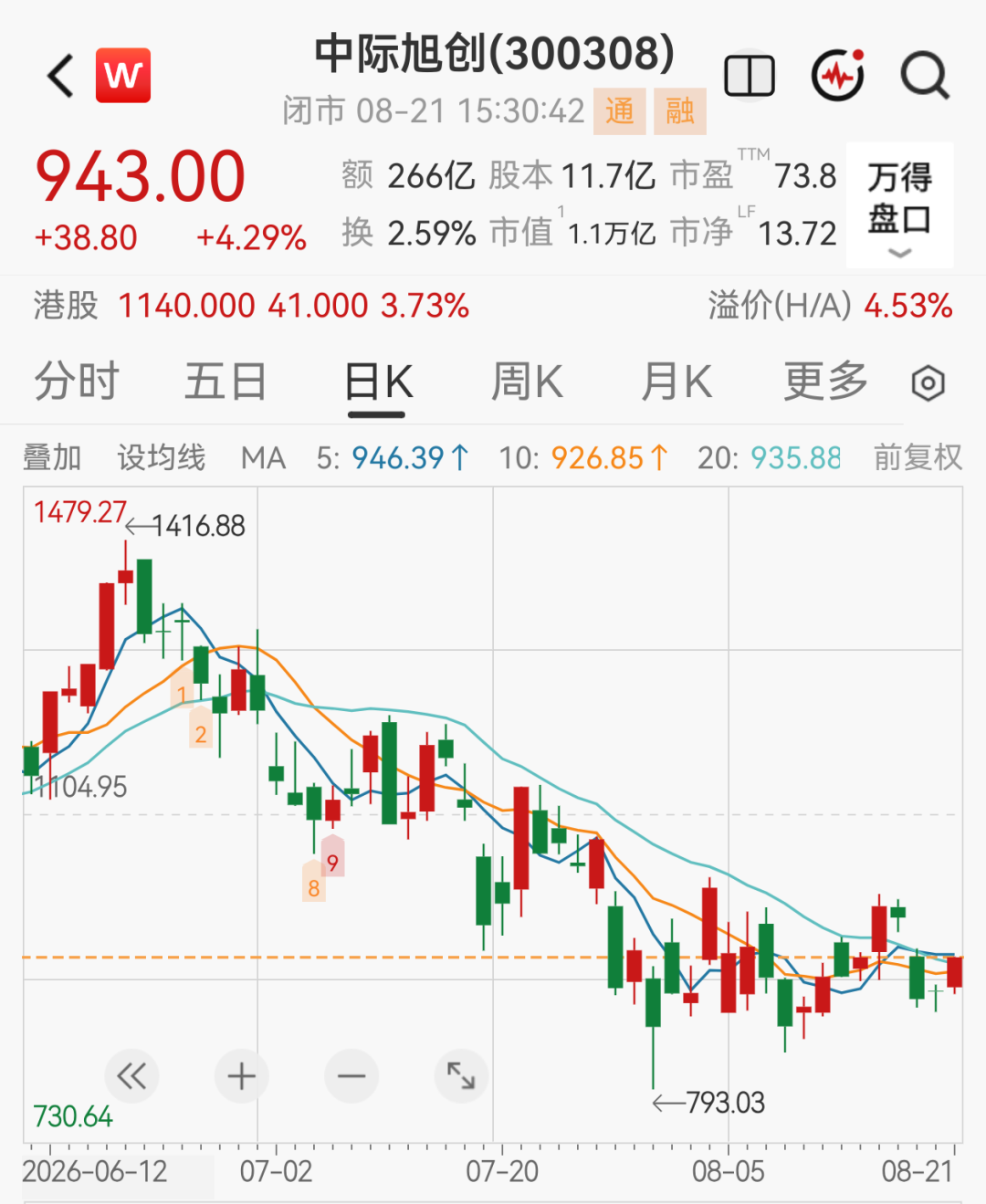This screenshot has height=1204, width=986.
Task: Open the 港股 quote row
Action: click(493, 306)
